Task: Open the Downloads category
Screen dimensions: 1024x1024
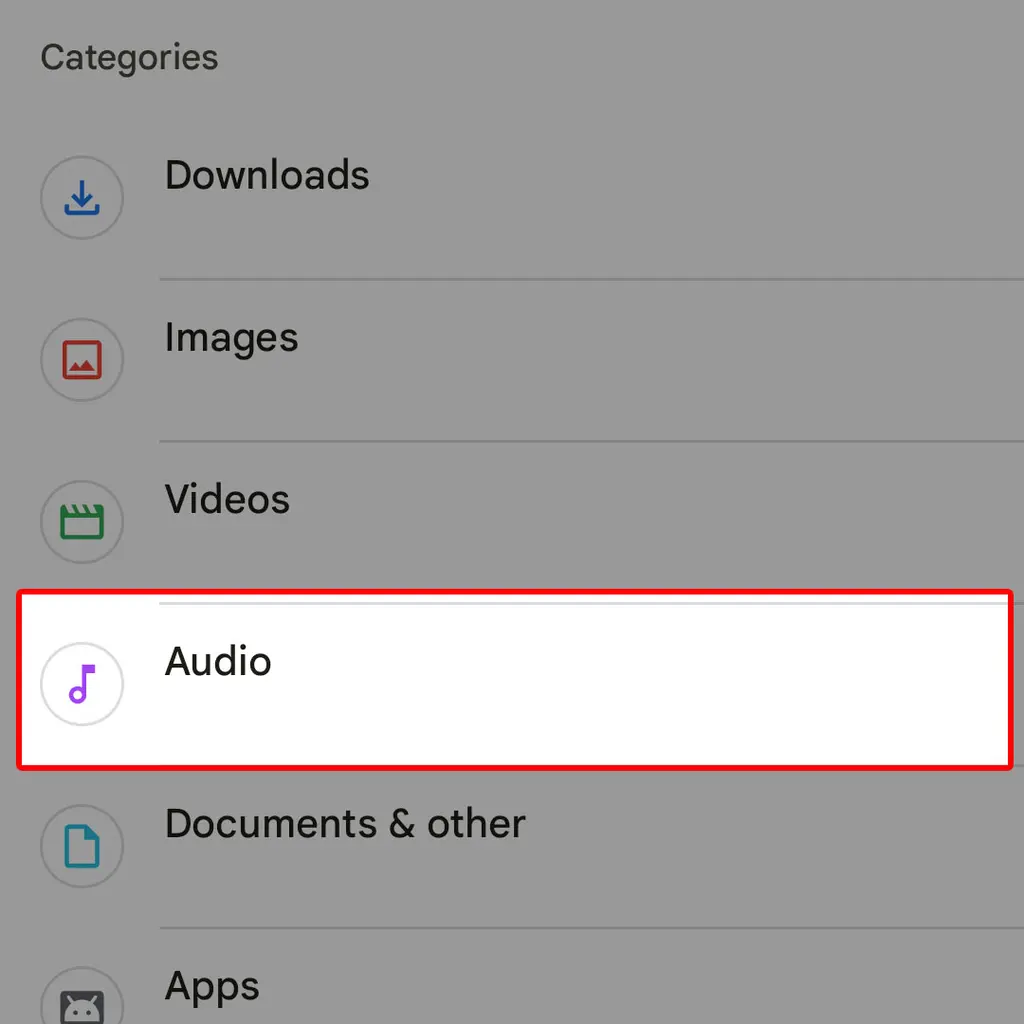Action: [266, 177]
